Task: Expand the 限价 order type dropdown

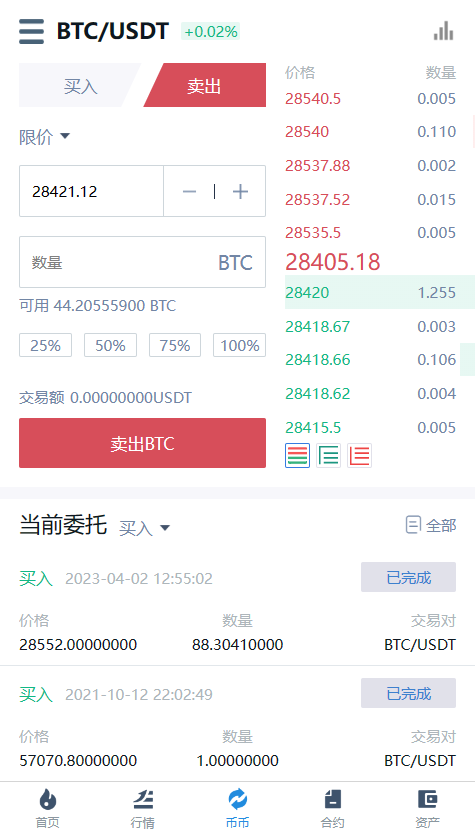Action: click(45, 137)
